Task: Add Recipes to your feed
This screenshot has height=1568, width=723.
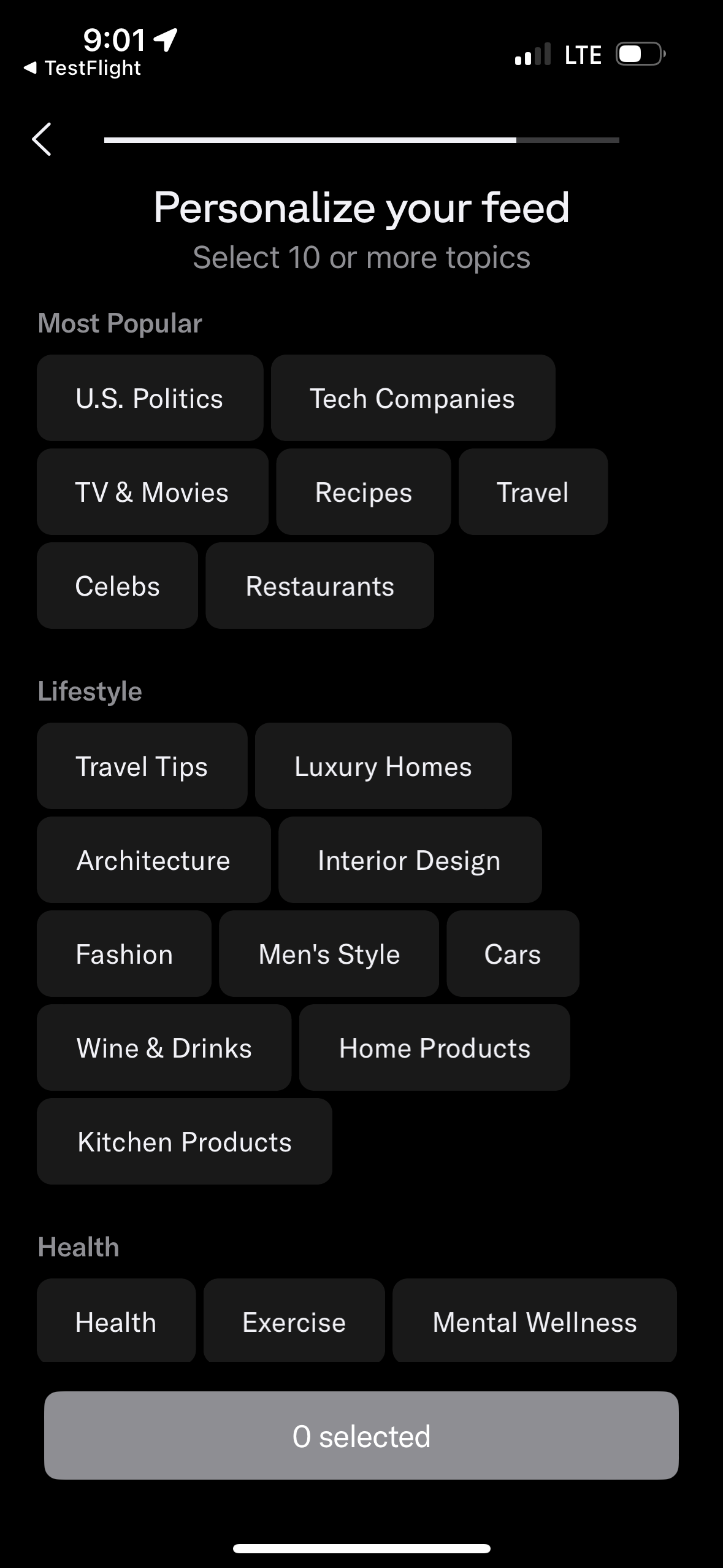Action: click(x=363, y=492)
